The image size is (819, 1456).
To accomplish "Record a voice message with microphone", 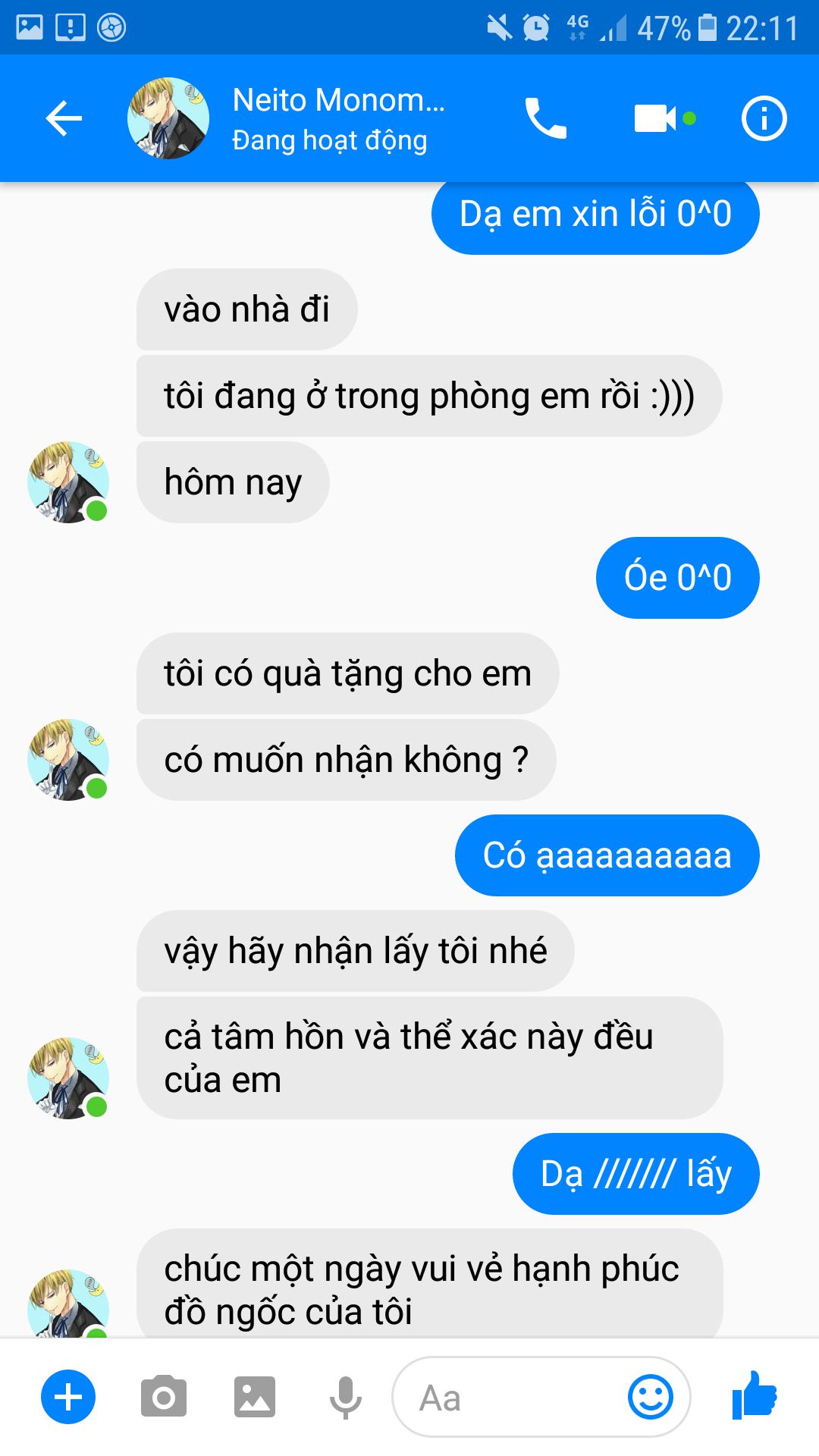I will click(346, 1397).
